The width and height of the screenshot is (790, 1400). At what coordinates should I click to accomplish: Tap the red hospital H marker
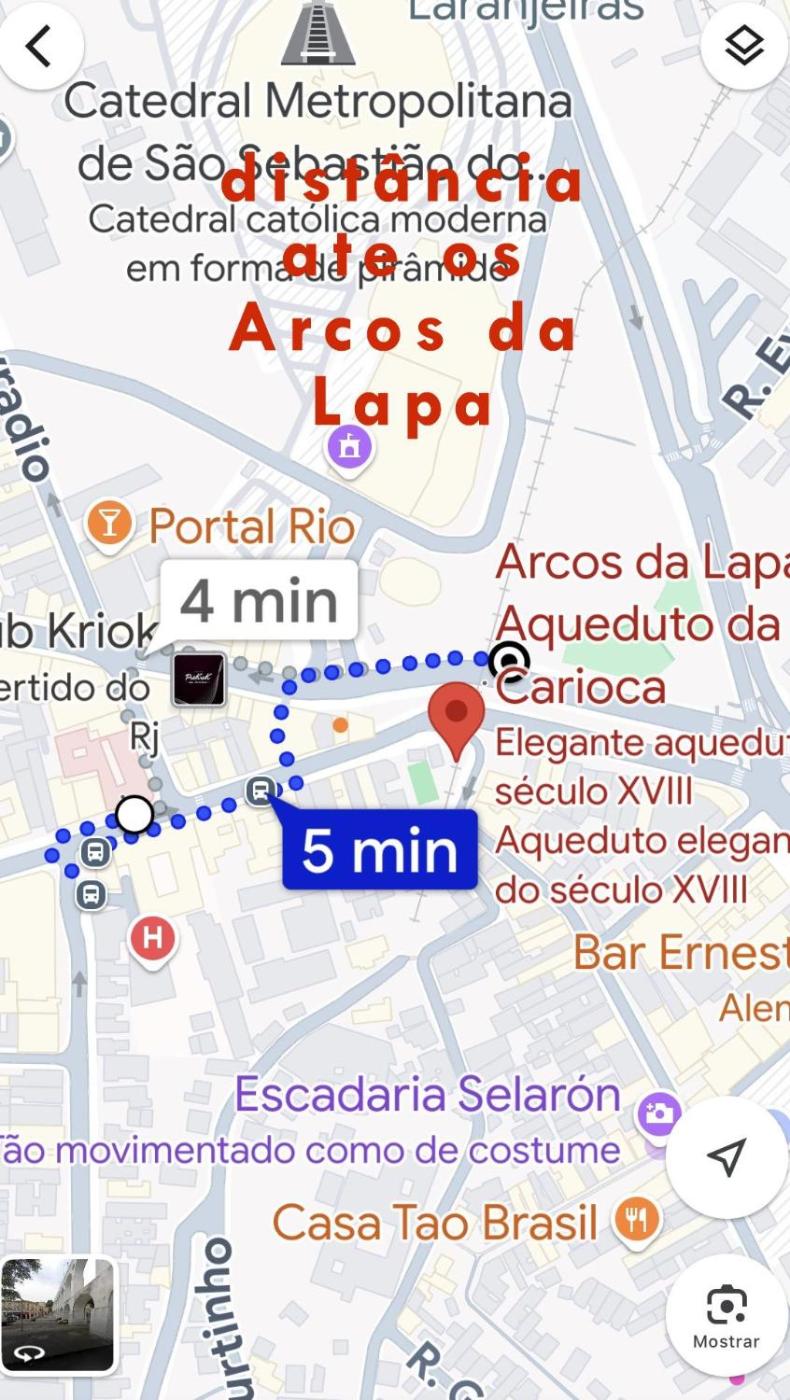[152, 939]
